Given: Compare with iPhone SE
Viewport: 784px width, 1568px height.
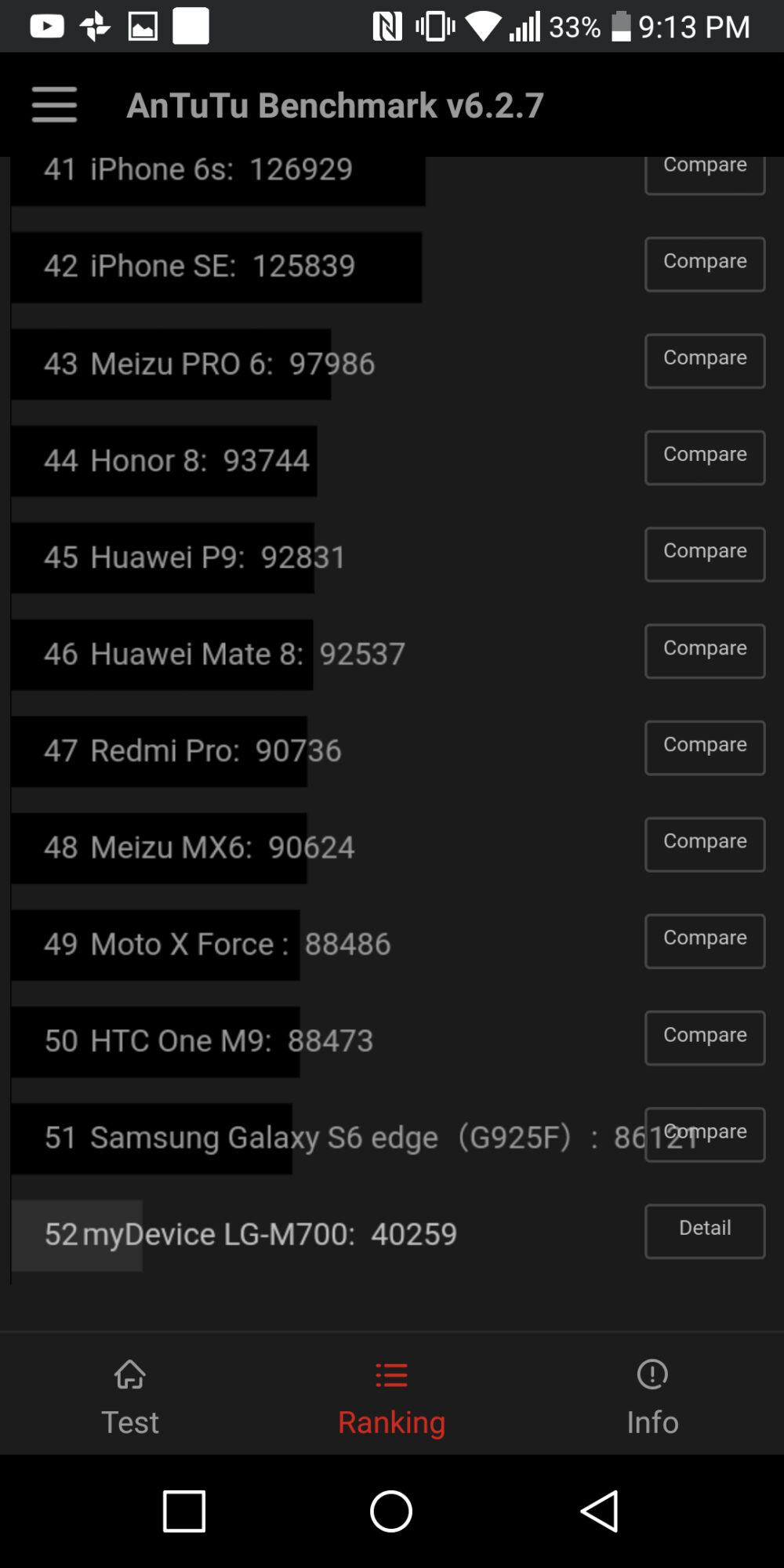Looking at the screenshot, I should (704, 263).
